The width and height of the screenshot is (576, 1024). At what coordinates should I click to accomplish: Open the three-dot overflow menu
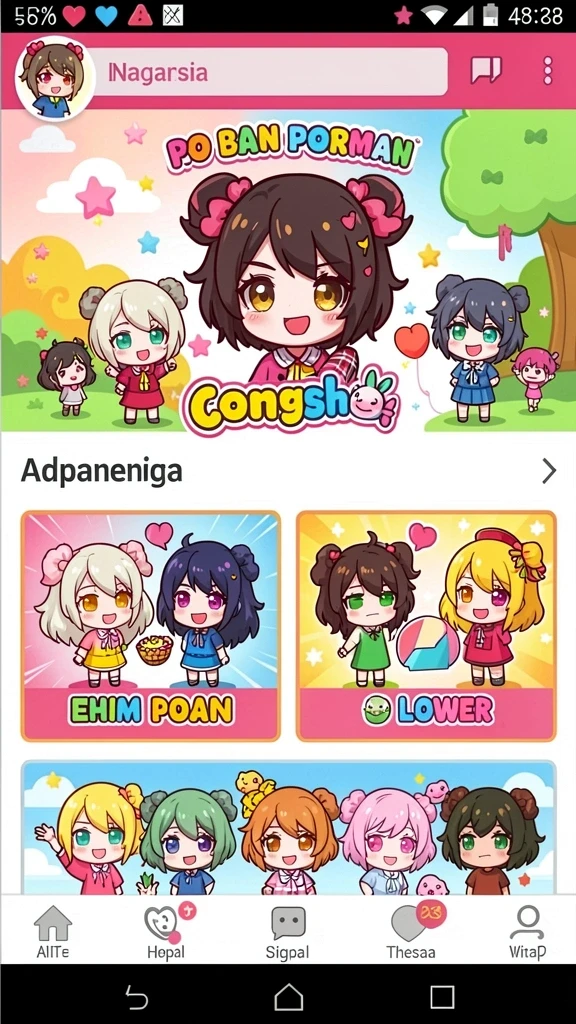click(x=547, y=71)
